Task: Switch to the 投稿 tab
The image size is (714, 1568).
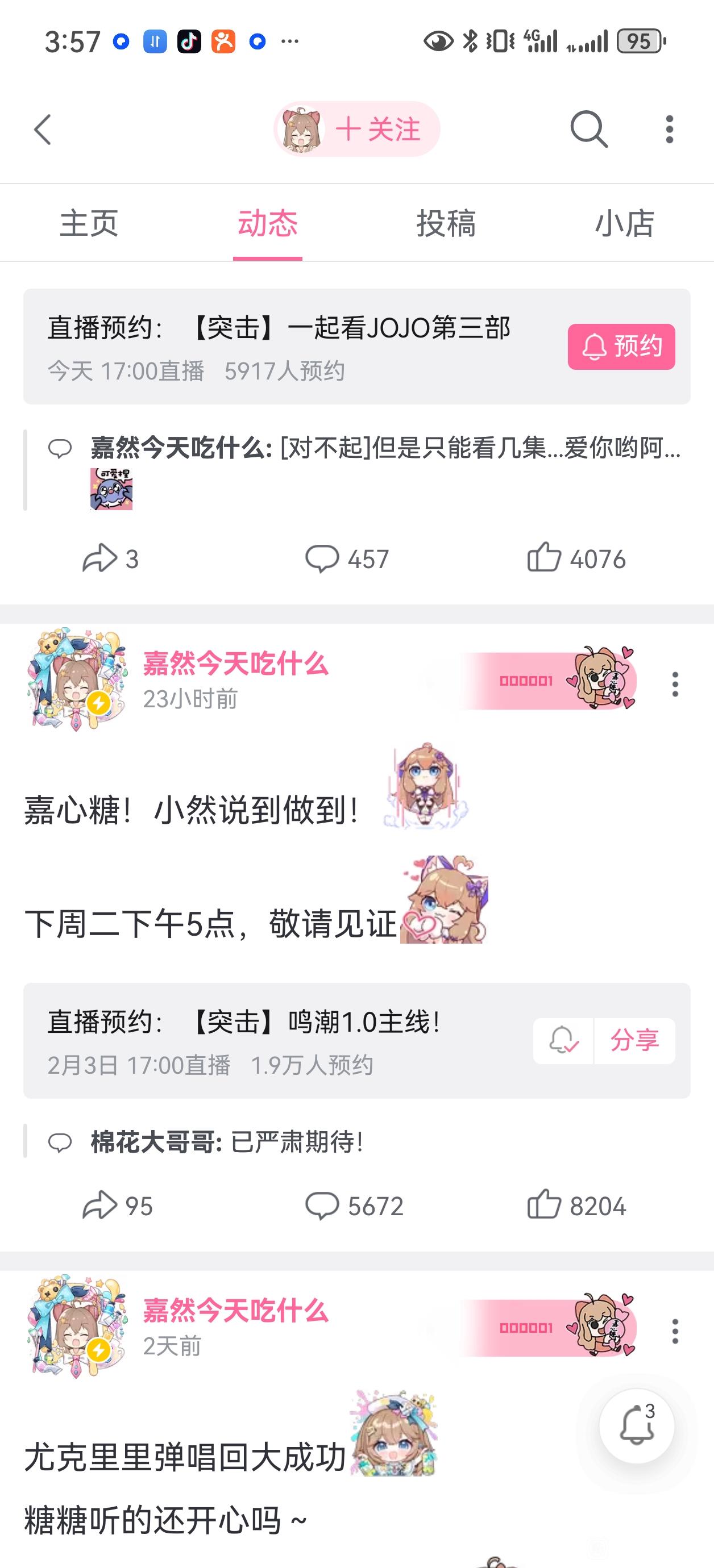Action: point(446,223)
